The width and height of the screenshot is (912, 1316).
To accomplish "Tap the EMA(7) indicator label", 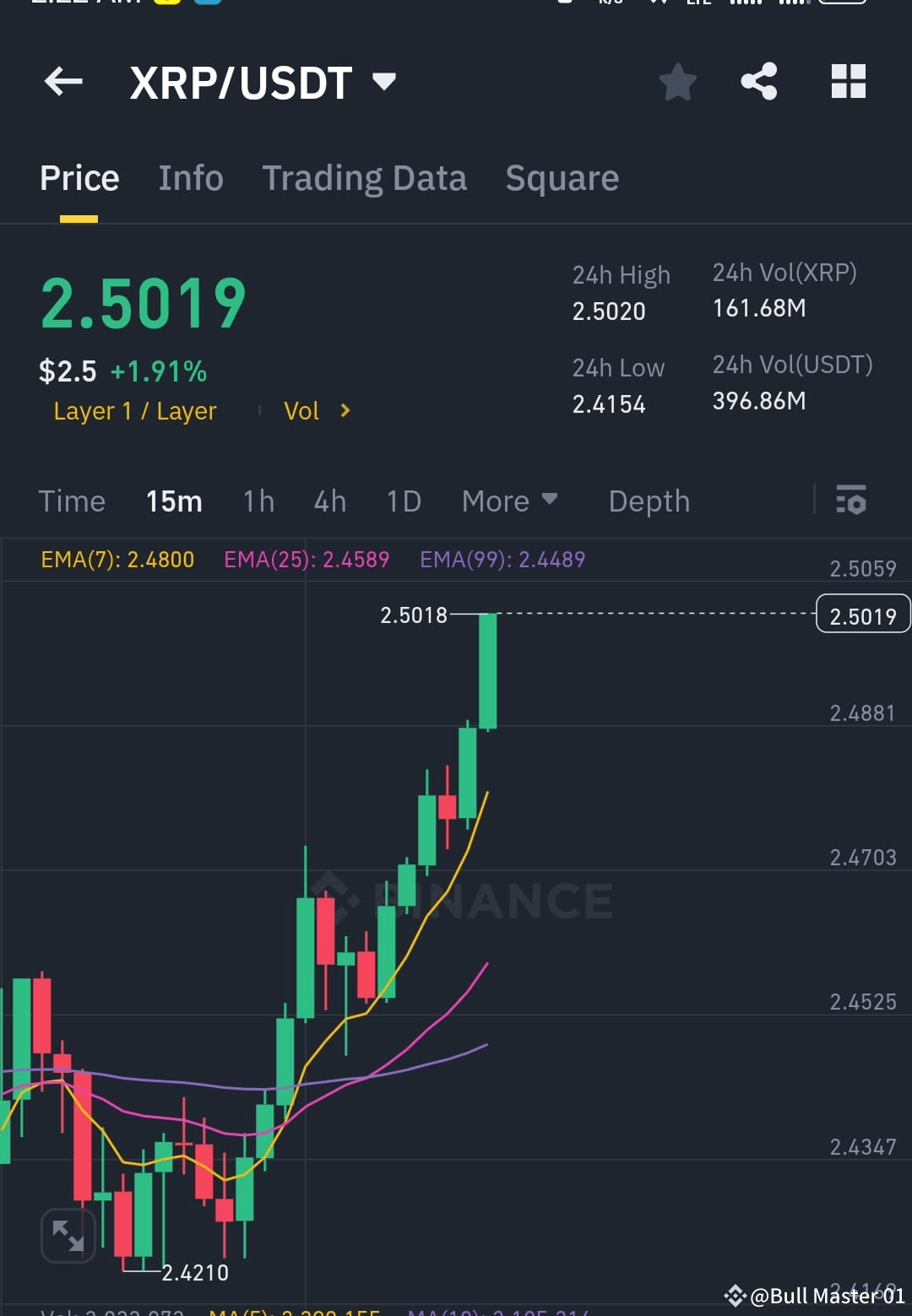I will [117, 559].
